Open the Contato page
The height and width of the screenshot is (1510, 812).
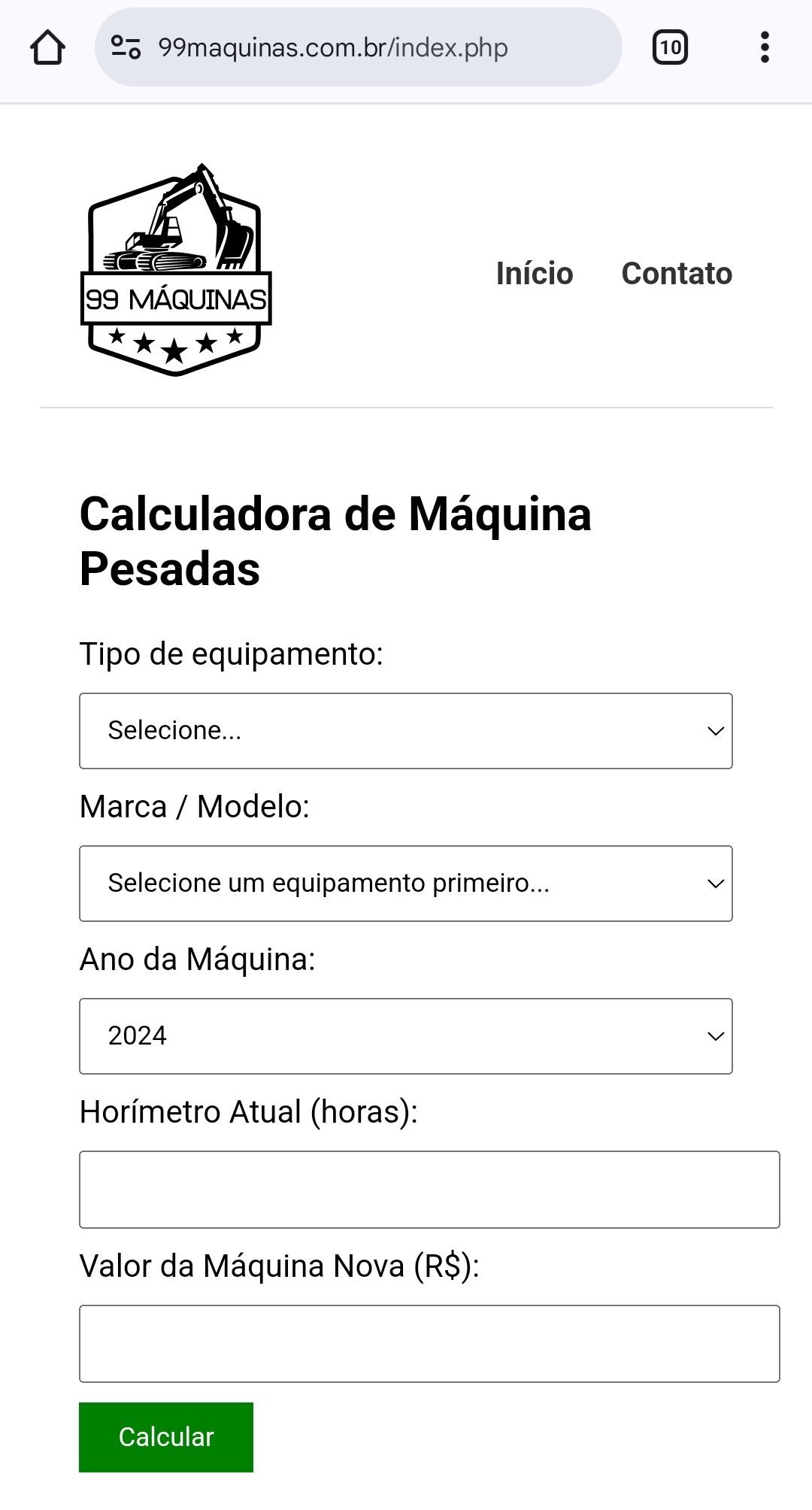(x=676, y=274)
